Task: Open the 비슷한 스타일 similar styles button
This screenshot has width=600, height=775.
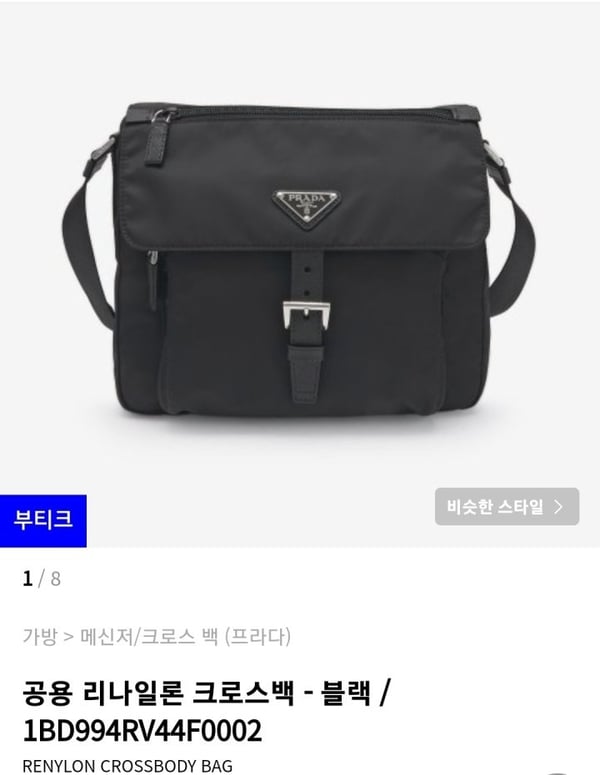Action: pos(506,506)
